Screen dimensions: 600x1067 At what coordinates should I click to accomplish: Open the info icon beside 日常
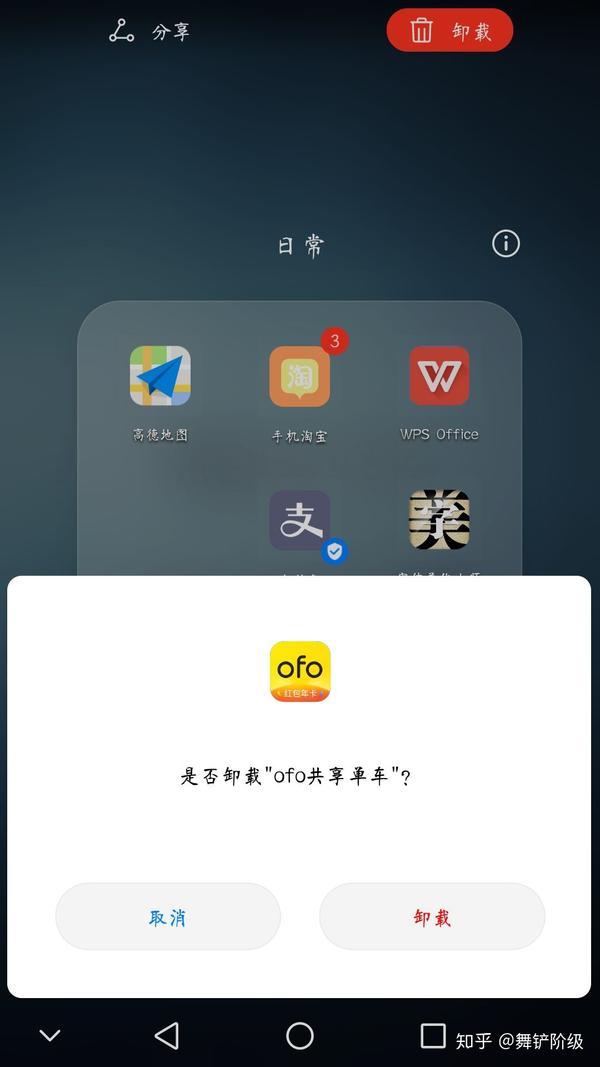pos(506,243)
